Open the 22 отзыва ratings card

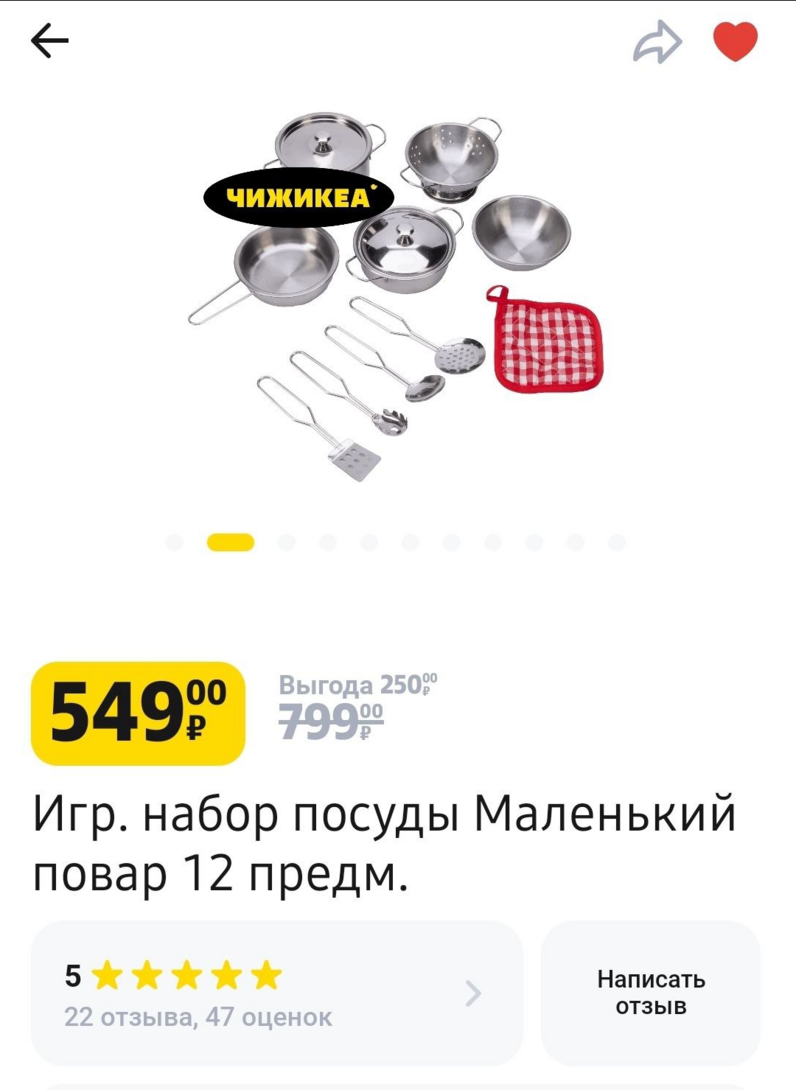point(276,993)
